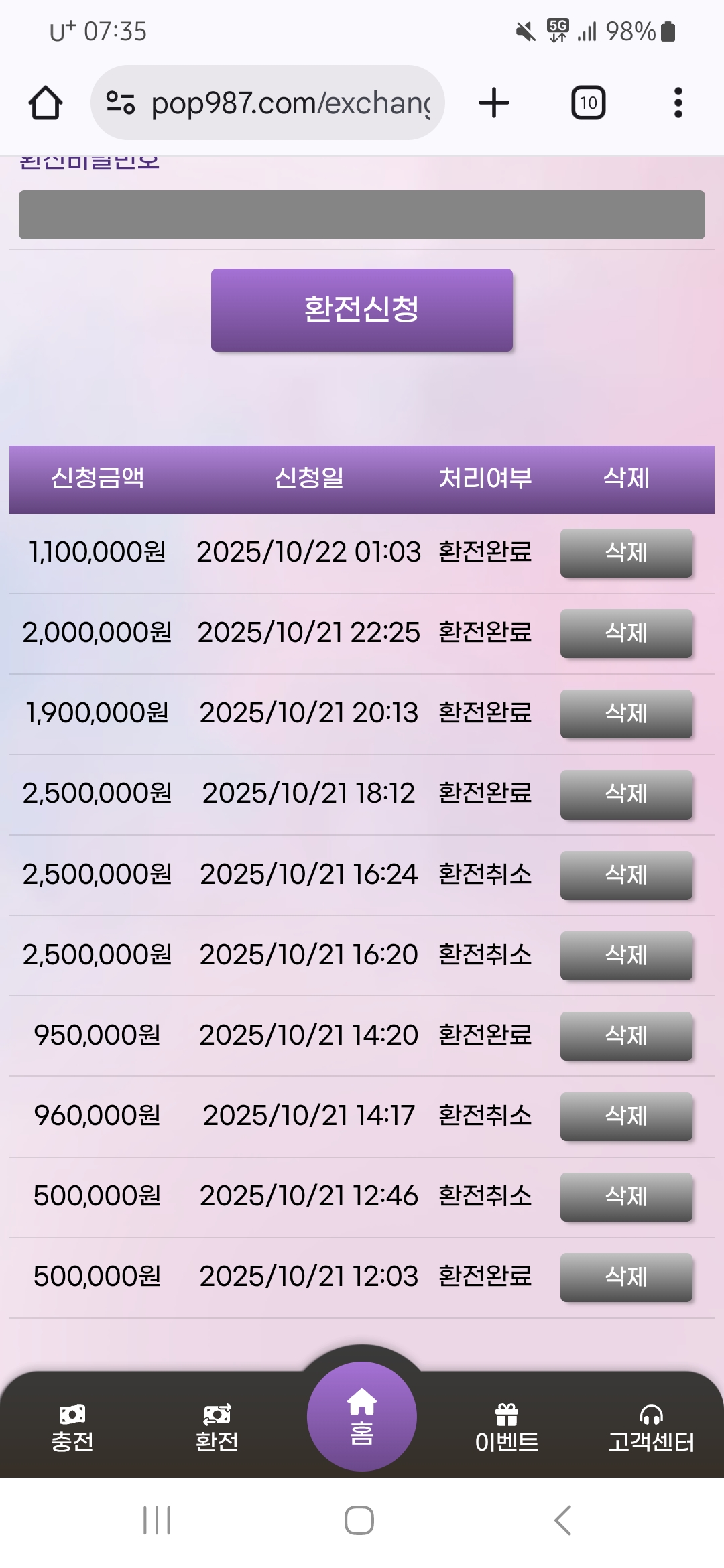This screenshot has height=1568, width=724.
Task: Open the browser overflow menu
Action: point(678,103)
